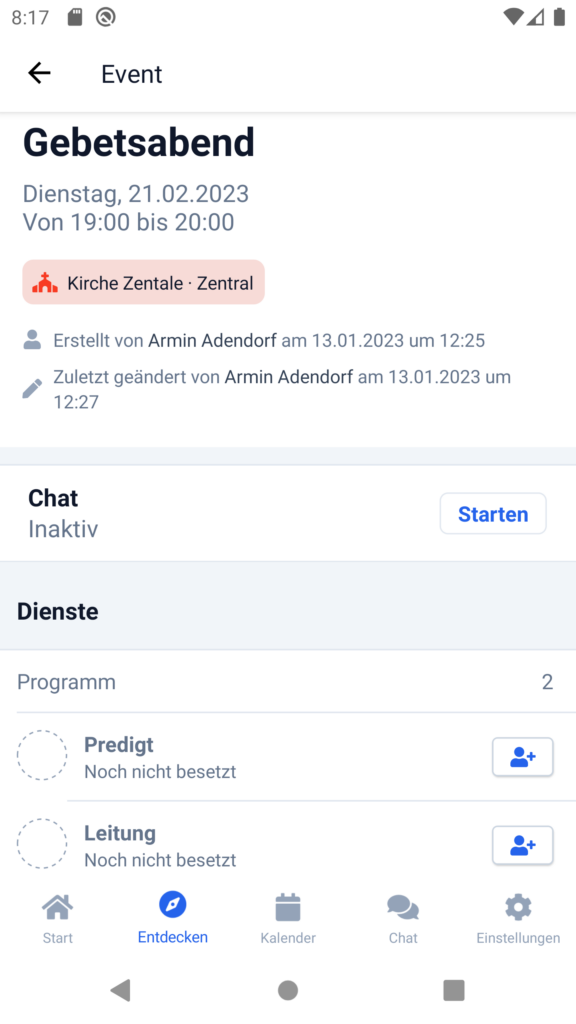Switch to the Start tab
The height and width of the screenshot is (1024, 576).
point(57,920)
